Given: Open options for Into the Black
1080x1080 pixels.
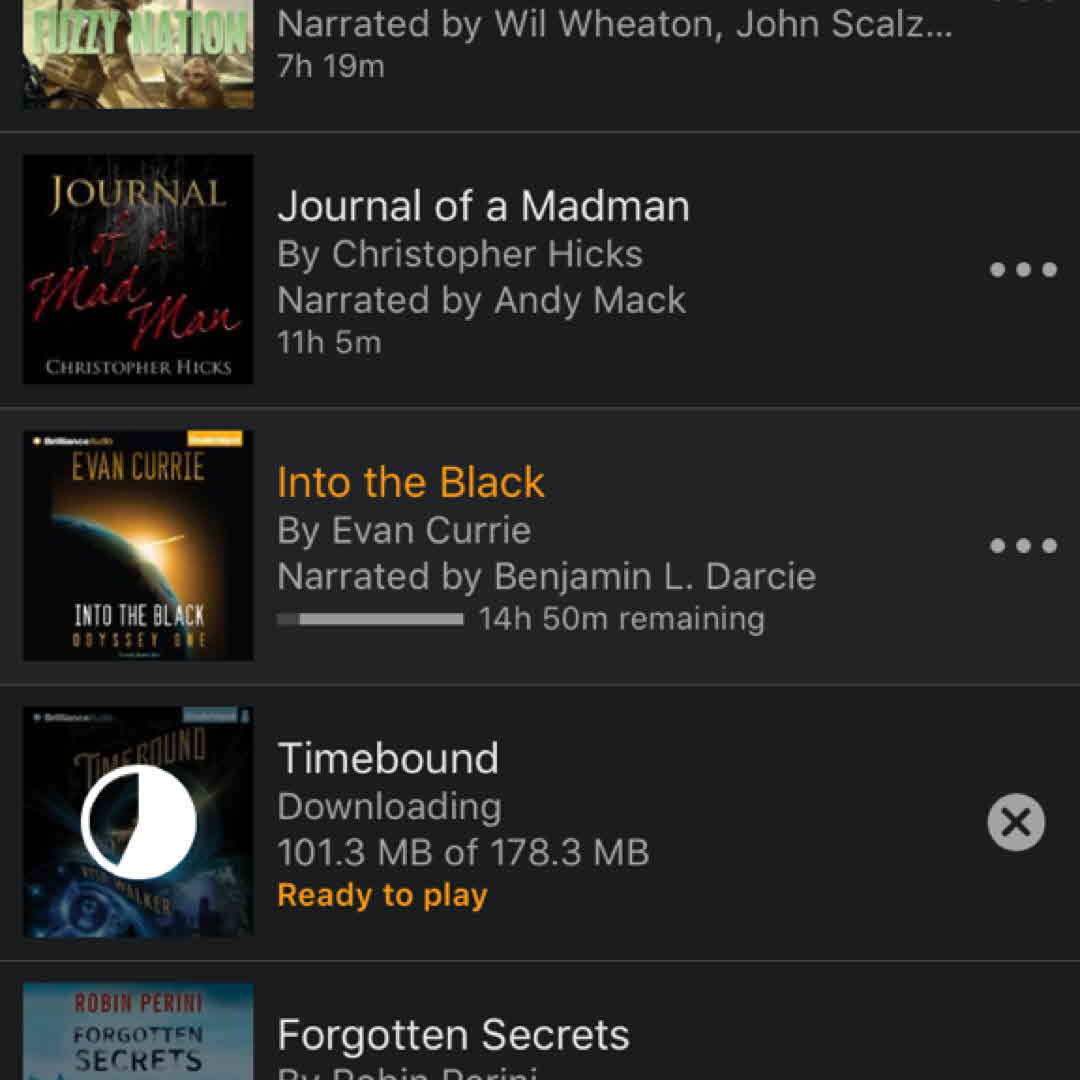Looking at the screenshot, I should [1022, 546].
